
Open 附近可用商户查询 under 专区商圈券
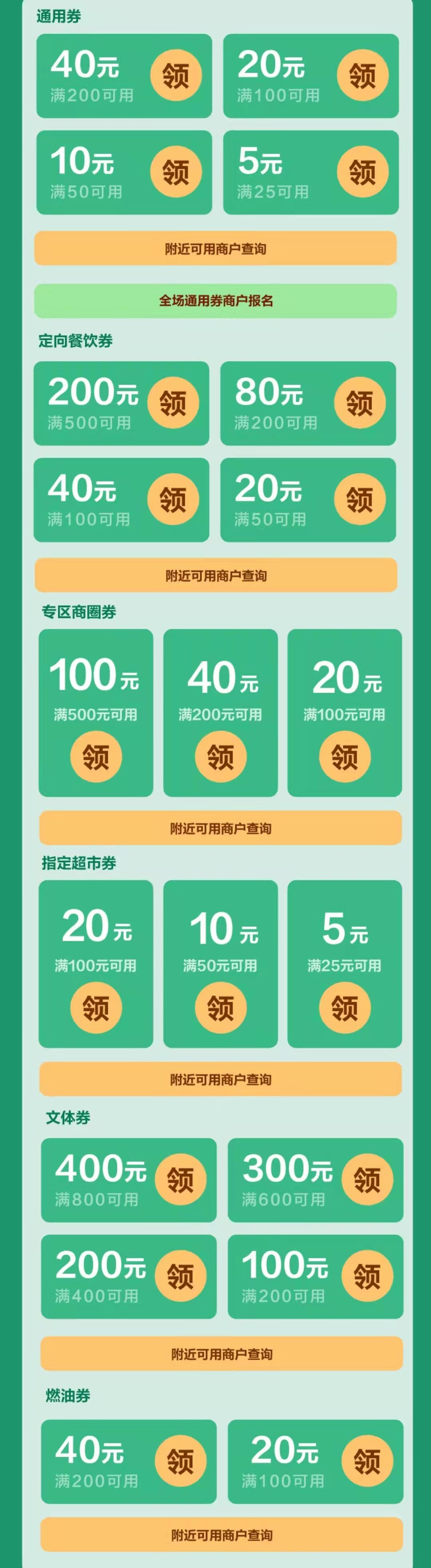tap(220, 828)
